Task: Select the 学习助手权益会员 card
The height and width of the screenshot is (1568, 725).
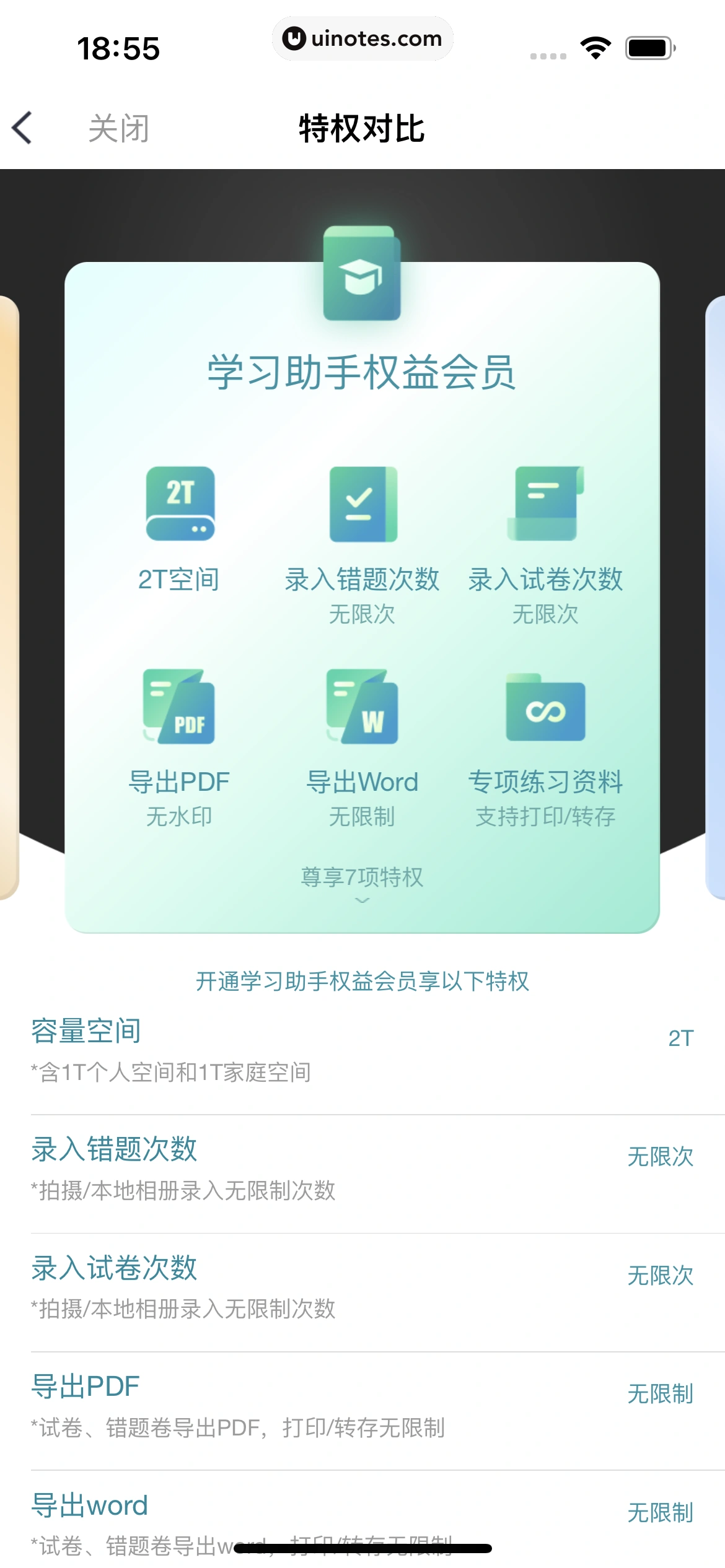Action: (x=362, y=373)
